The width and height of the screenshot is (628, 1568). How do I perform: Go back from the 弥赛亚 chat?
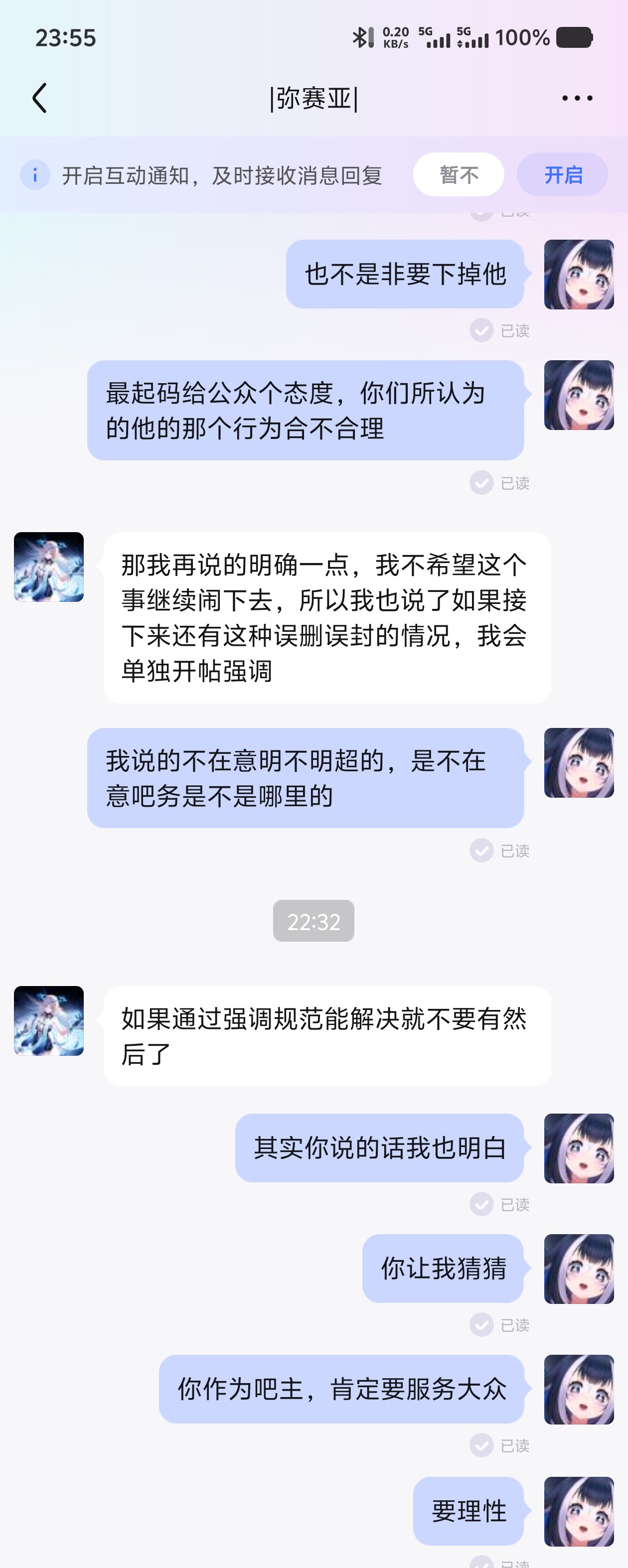click(40, 98)
